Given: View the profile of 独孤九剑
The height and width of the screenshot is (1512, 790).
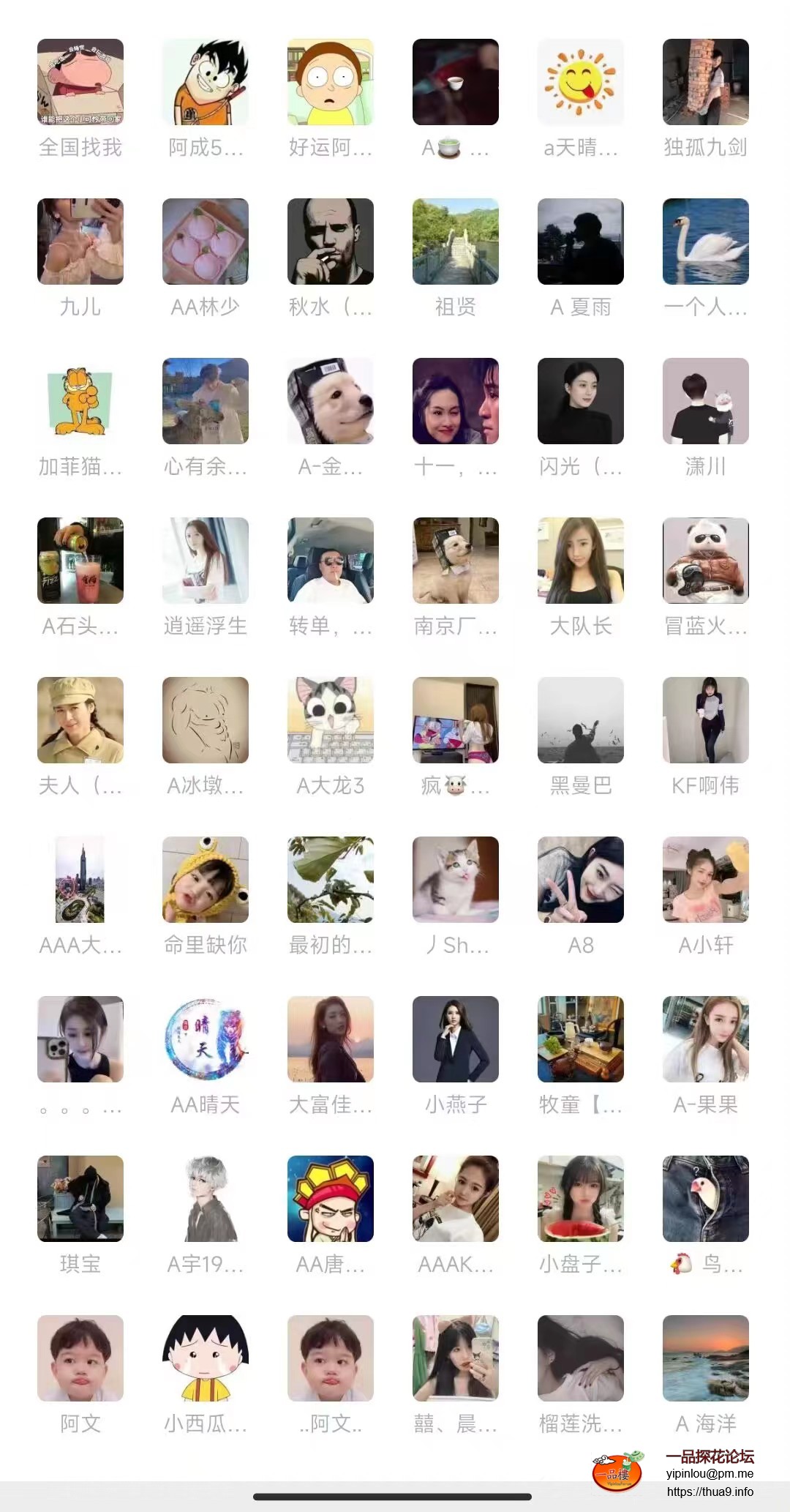Looking at the screenshot, I should [x=705, y=82].
